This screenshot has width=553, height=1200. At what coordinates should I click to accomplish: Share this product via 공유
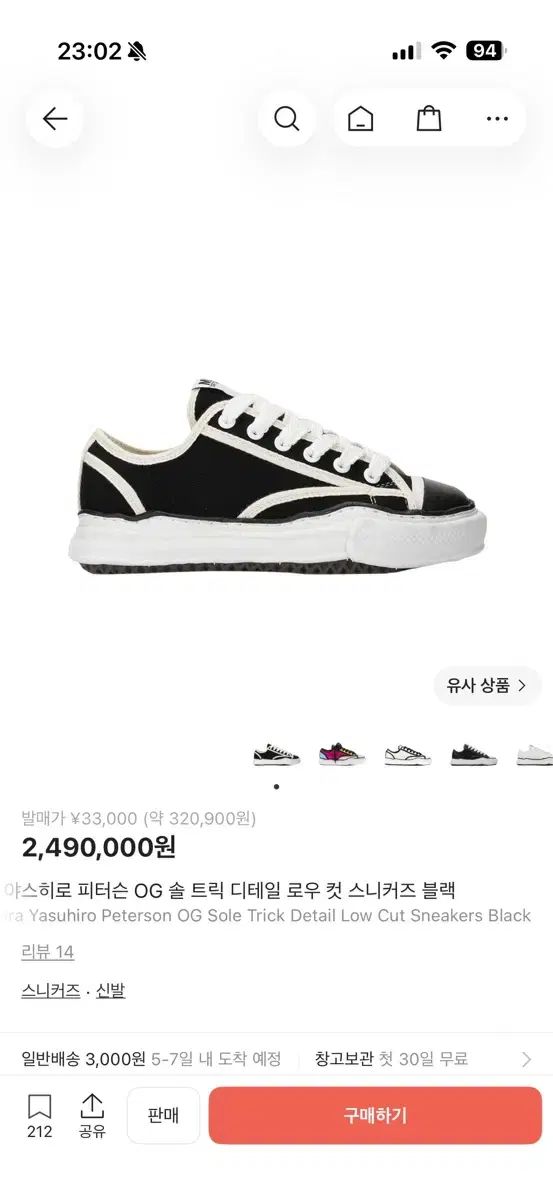(92, 1116)
